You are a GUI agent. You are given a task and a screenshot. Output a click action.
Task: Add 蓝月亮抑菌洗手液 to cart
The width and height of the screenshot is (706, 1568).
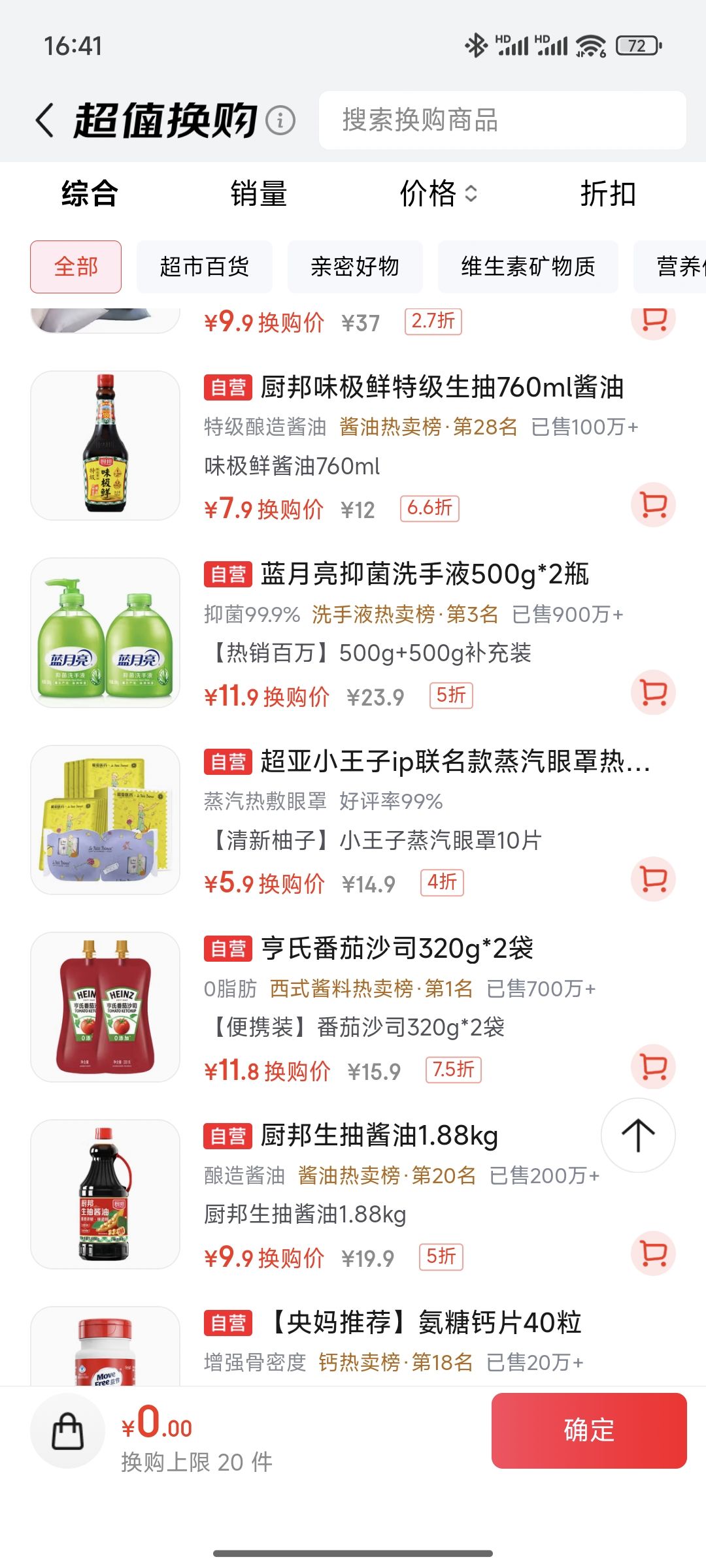[x=653, y=693]
